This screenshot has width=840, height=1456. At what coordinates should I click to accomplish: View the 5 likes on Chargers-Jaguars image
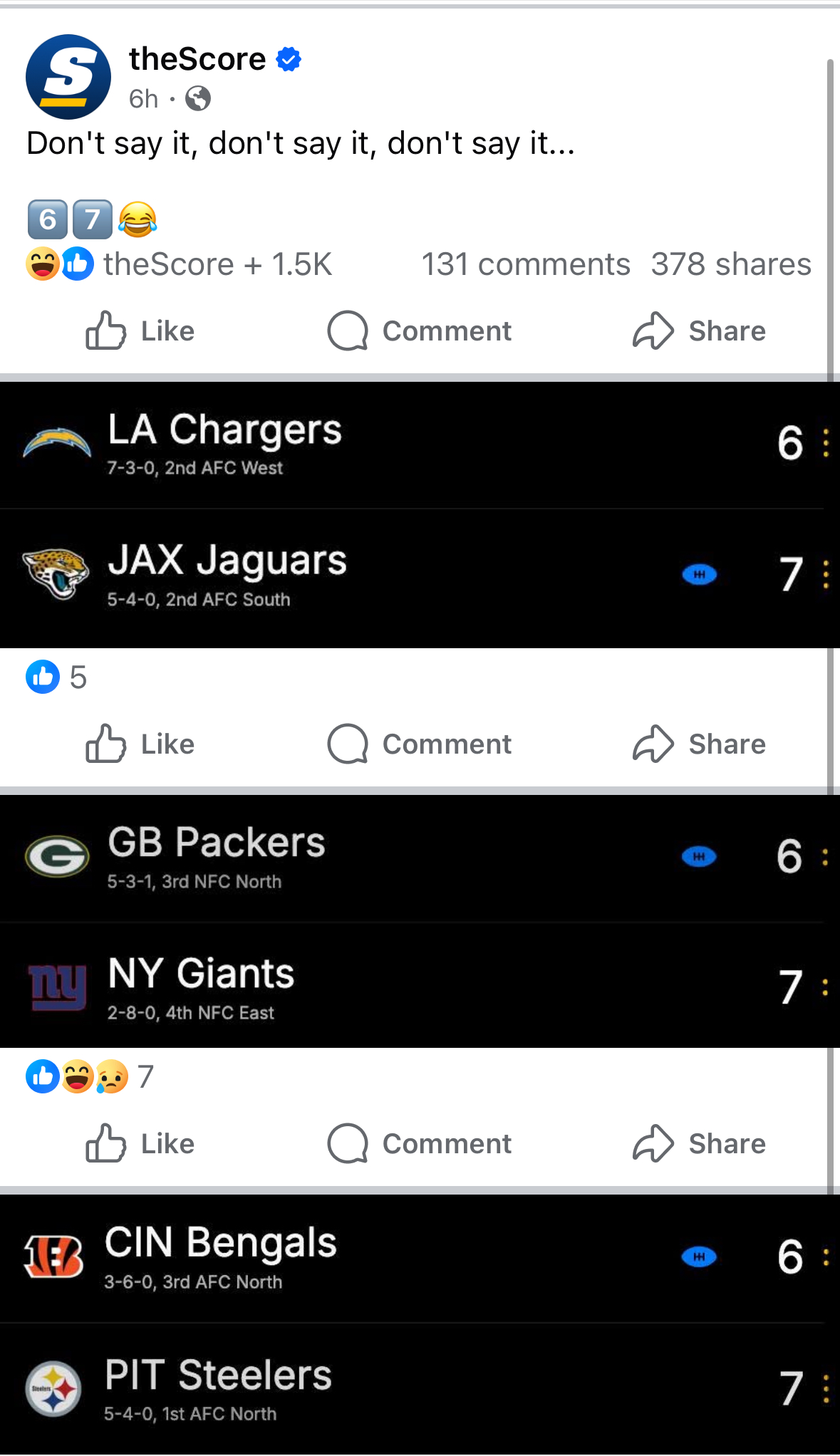click(x=57, y=677)
